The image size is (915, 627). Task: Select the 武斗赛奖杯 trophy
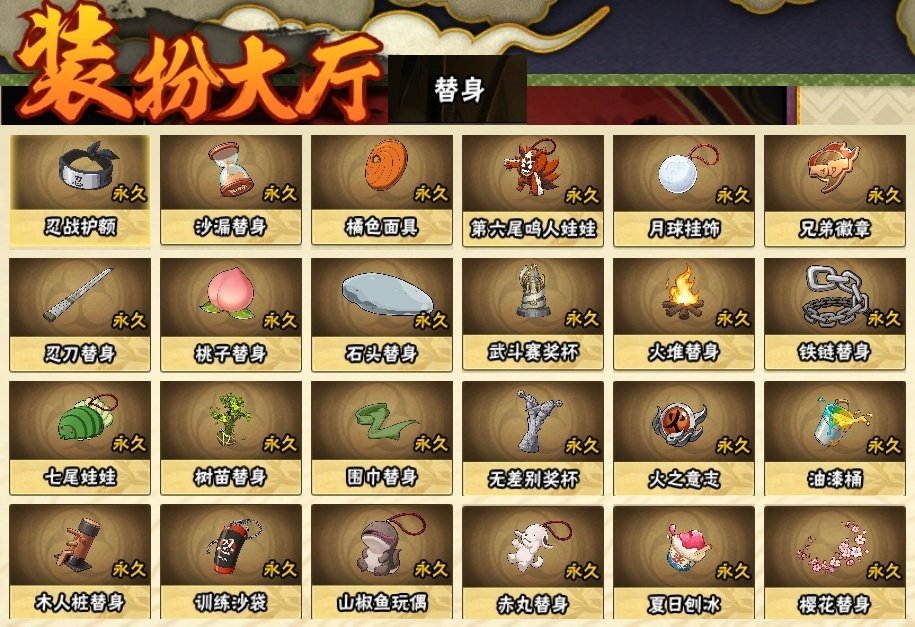click(x=533, y=314)
